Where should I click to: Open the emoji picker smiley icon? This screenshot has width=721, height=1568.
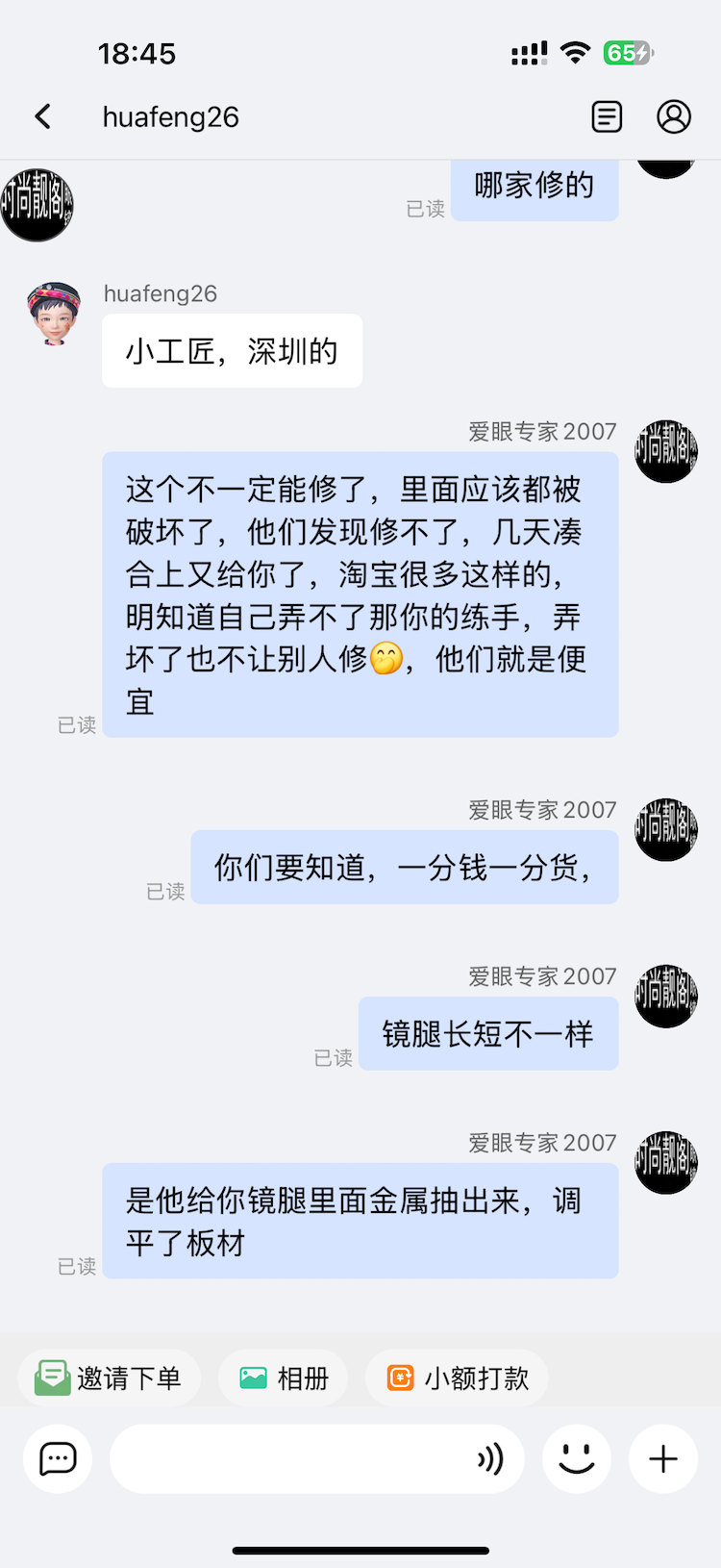[x=576, y=1458]
